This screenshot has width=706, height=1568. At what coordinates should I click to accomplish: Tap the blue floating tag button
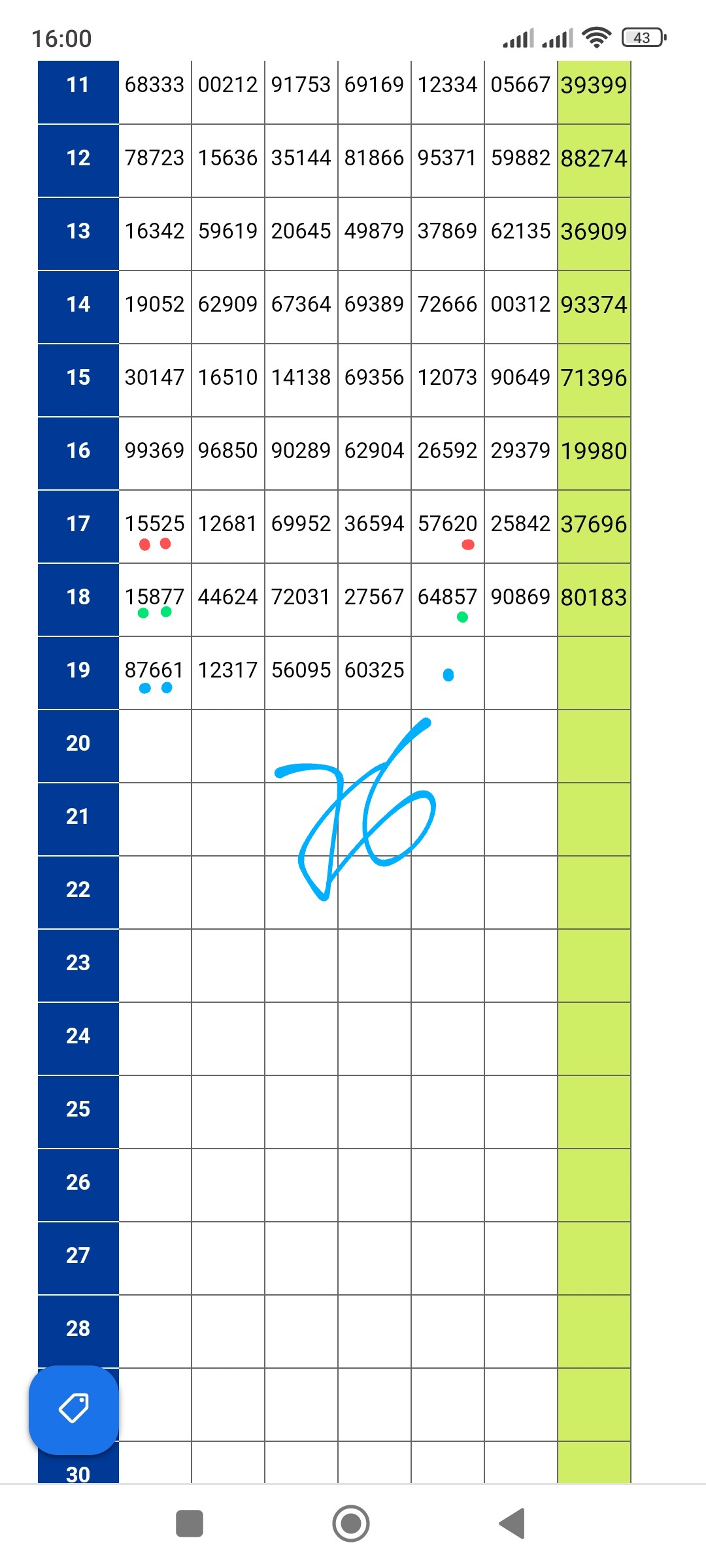click(x=74, y=1409)
